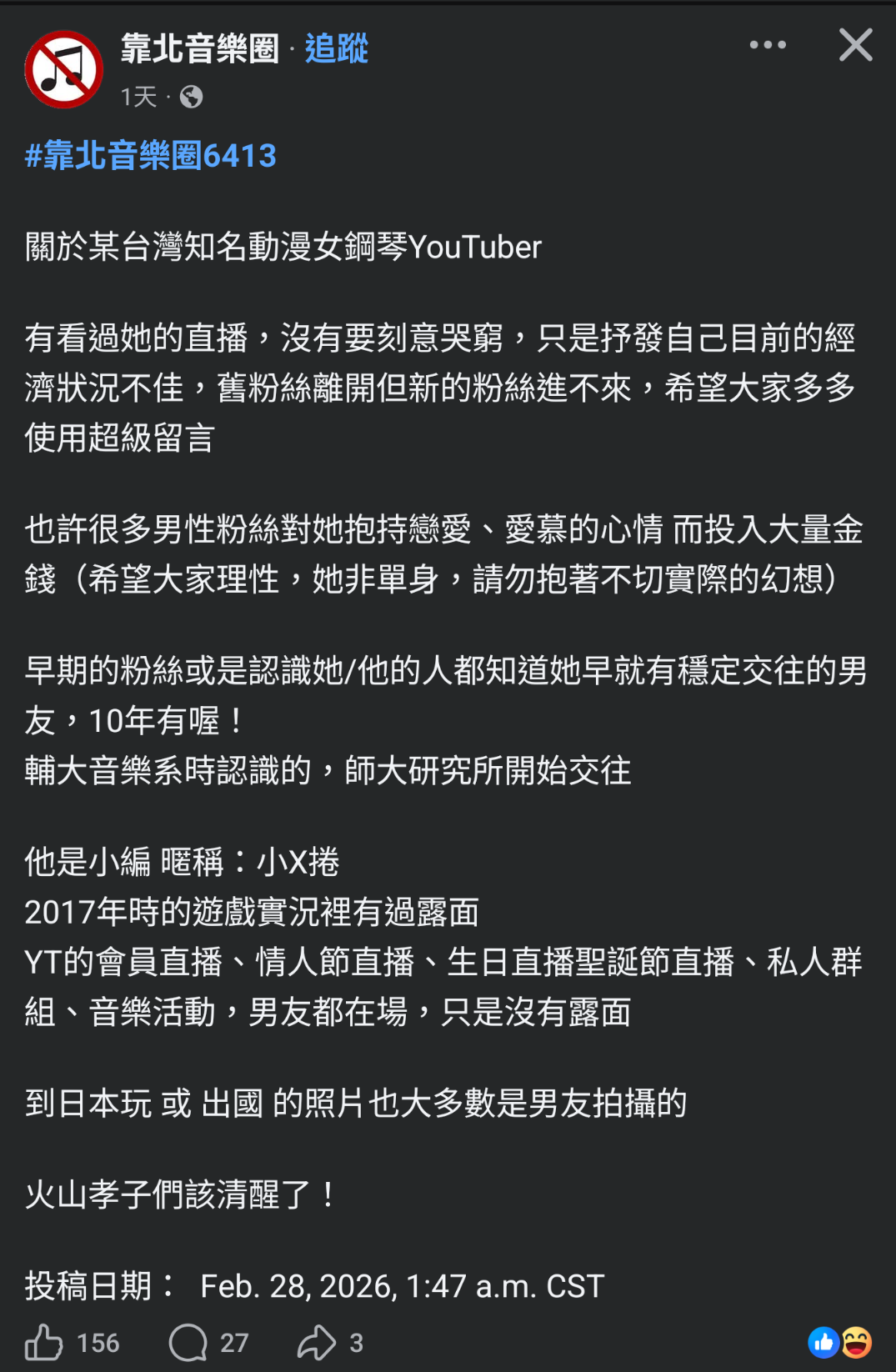
Task: Open the post's three-dot overflow menu
Action: pos(767,45)
